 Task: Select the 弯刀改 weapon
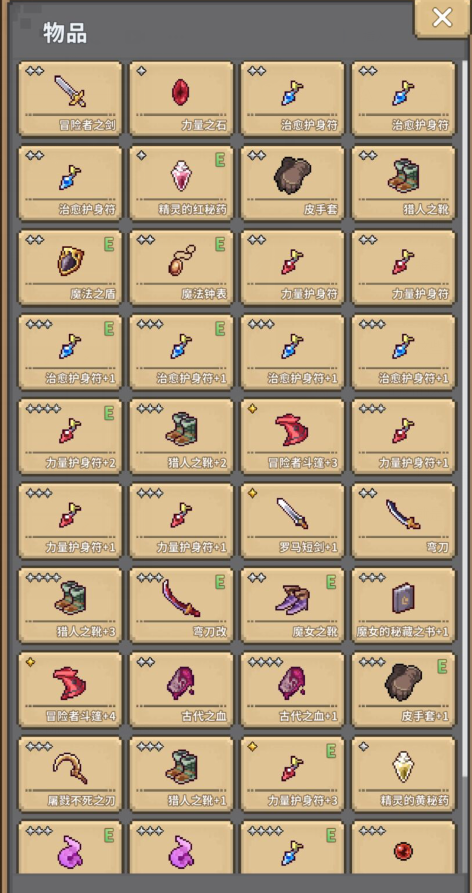click(x=181, y=605)
